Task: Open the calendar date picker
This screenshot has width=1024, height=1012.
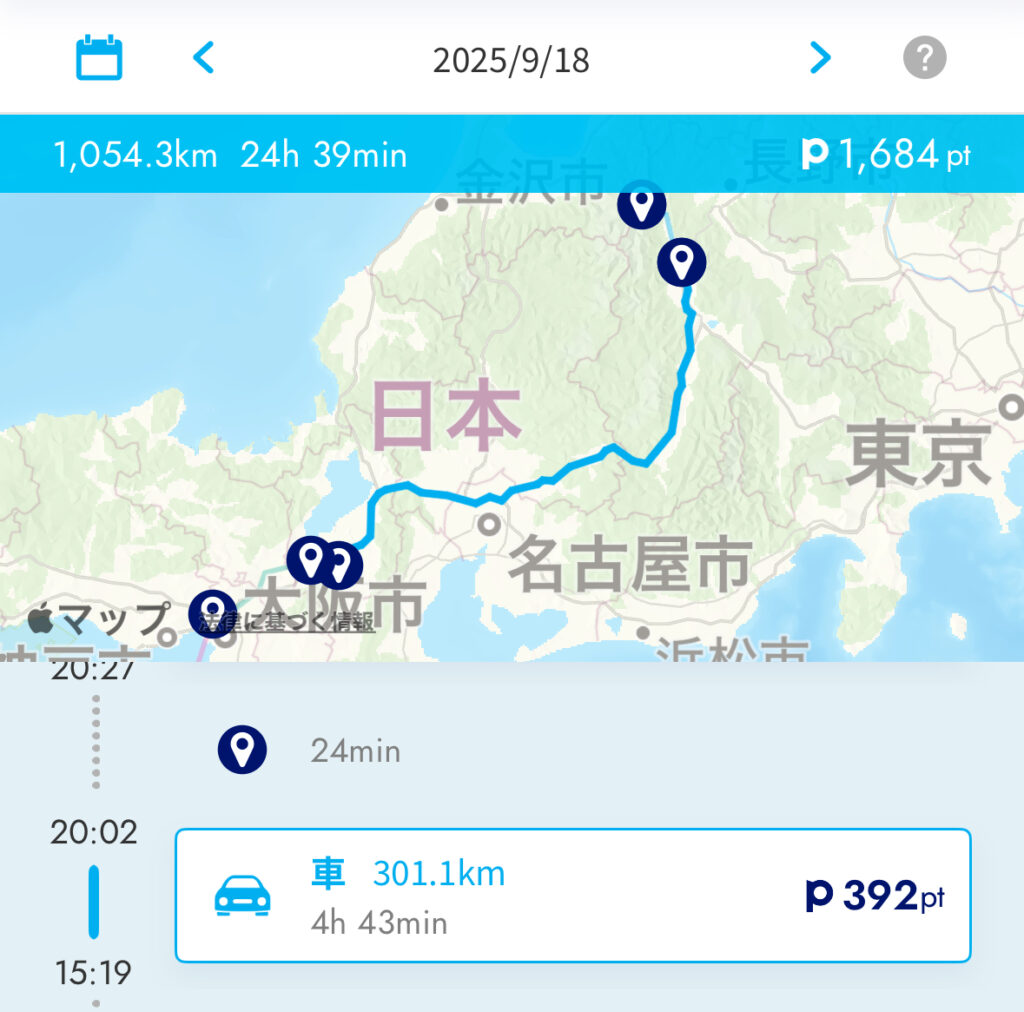Action: pyautogui.click(x=99, y=58)
